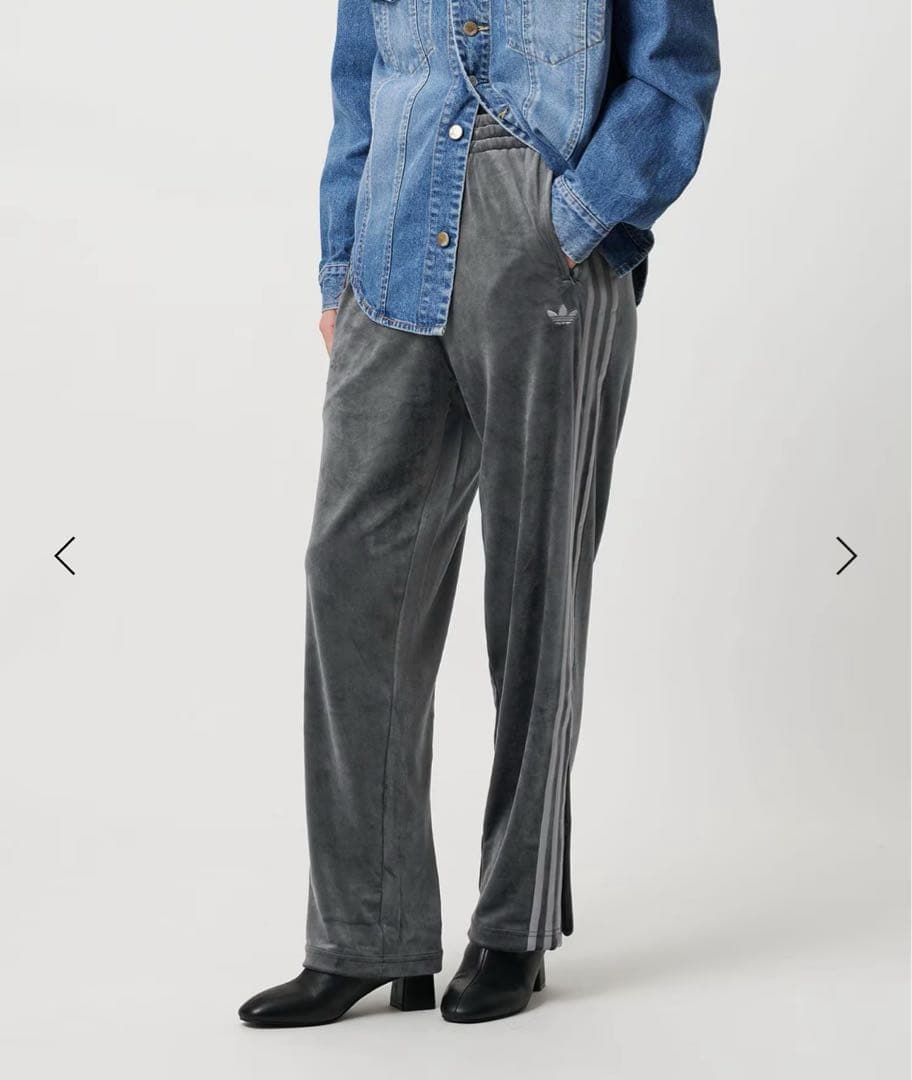Screen dimensions: 912x1080
Task: Go to the previous product image
Action: coord(65,556)
